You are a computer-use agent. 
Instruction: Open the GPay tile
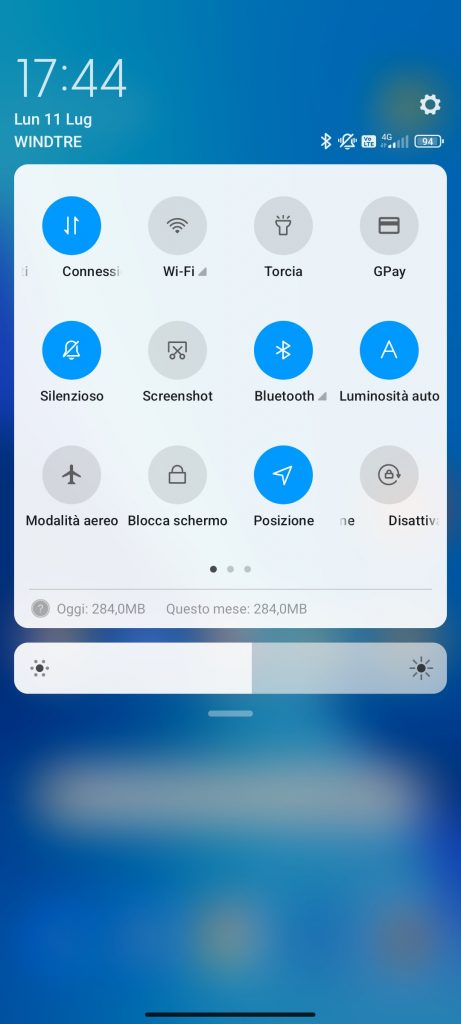click(x=389, y=225)
